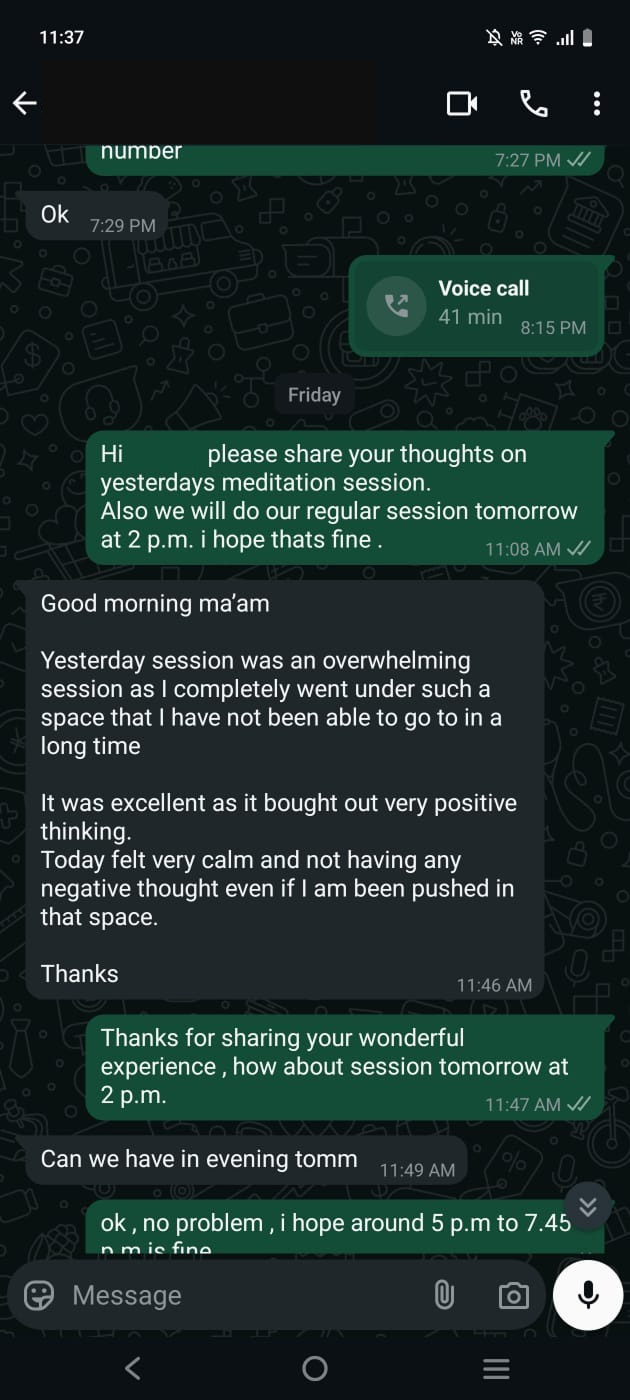This screenshot has width=630, height=1400.
Task: Open the emoji and sticker picker
Action: (x=39, y=1295)
